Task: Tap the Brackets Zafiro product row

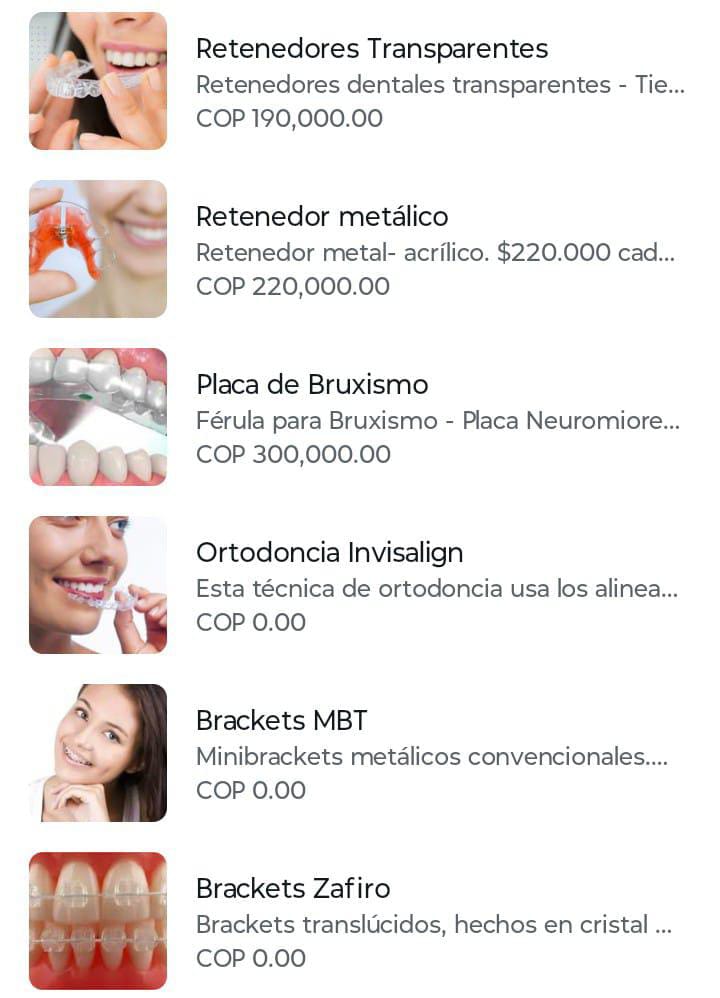Action: pyautogui.click(x=293, y=889)
